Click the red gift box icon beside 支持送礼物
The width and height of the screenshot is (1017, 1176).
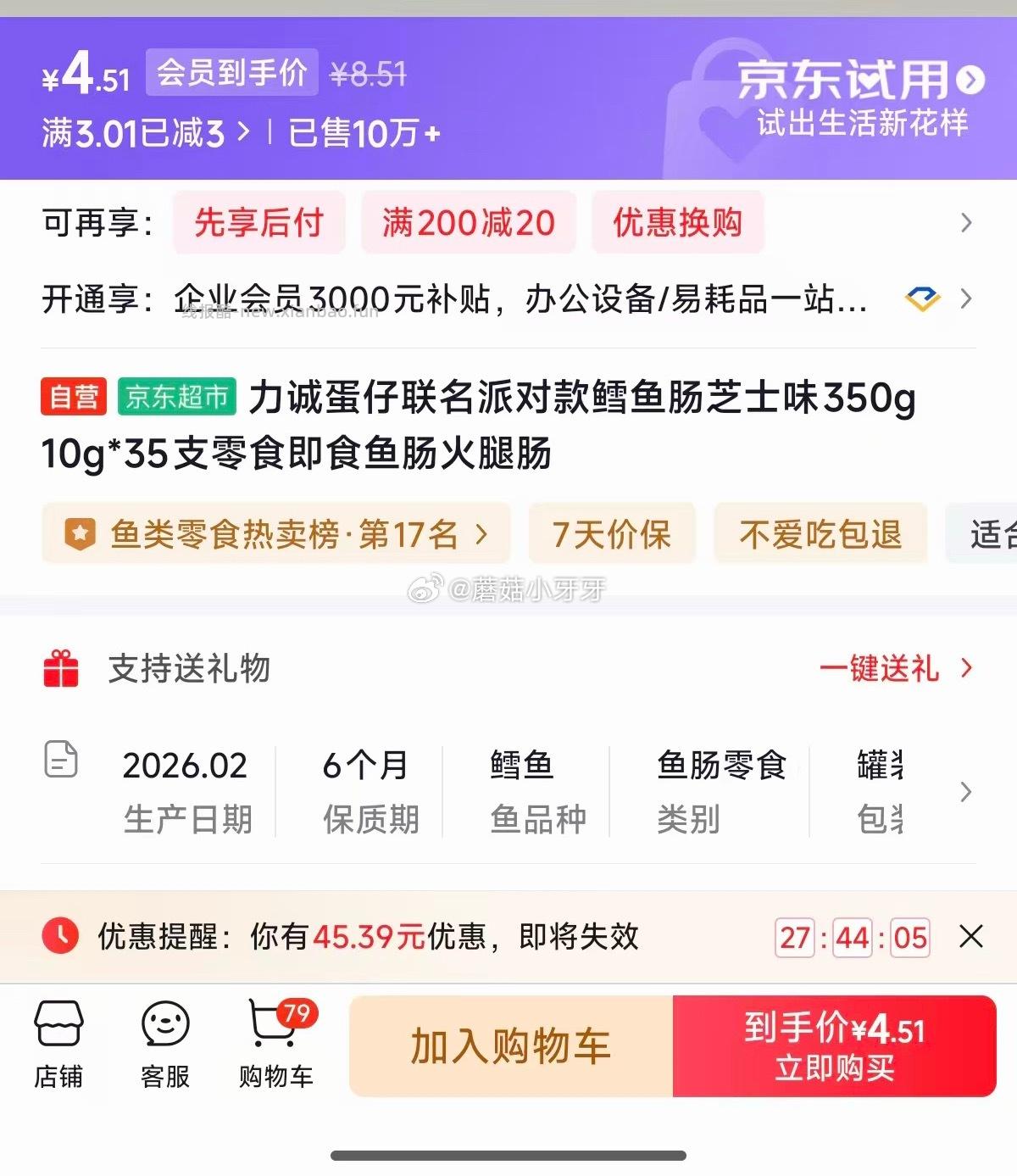(x=60, y=669)
